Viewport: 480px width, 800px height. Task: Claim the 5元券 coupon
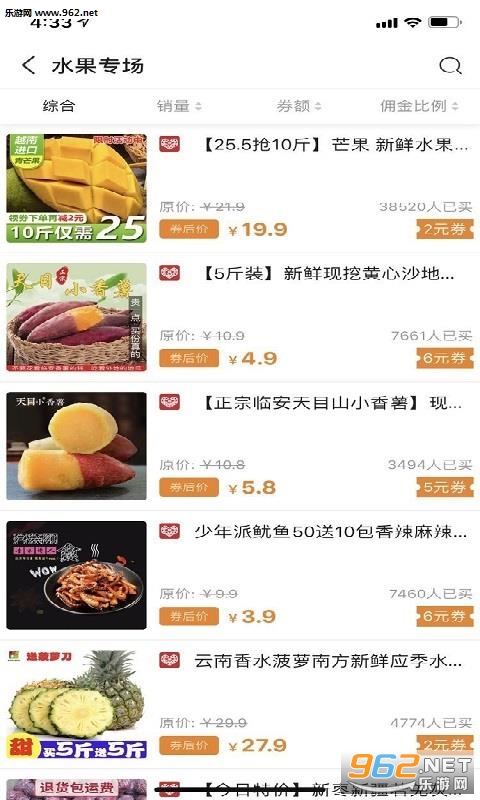coord(445,487)
